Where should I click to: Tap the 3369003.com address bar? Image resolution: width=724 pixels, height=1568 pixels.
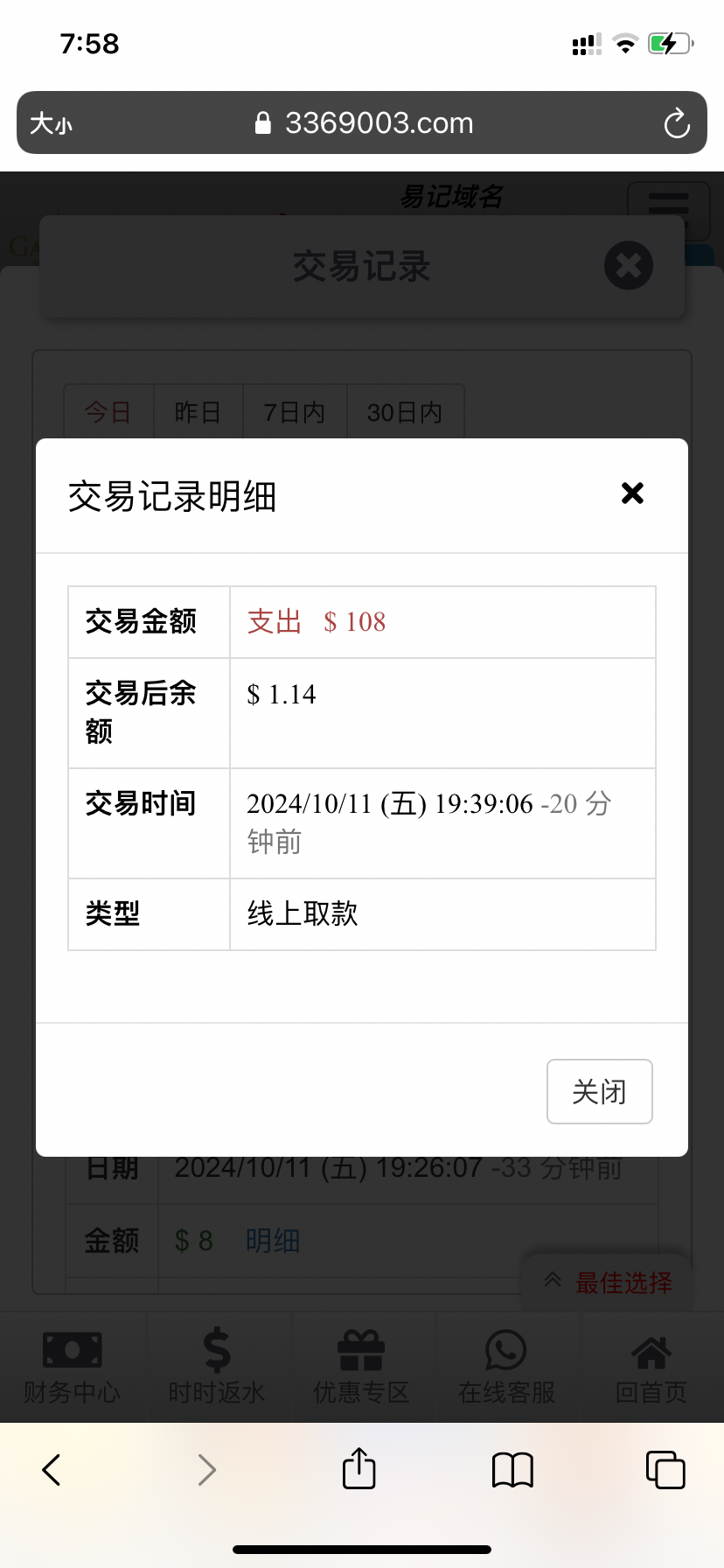[362, 122]
